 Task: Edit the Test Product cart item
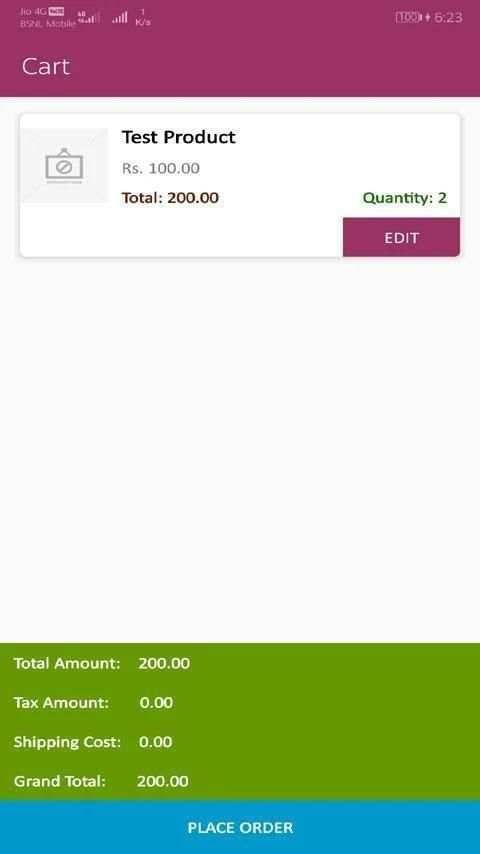[401, 237]
